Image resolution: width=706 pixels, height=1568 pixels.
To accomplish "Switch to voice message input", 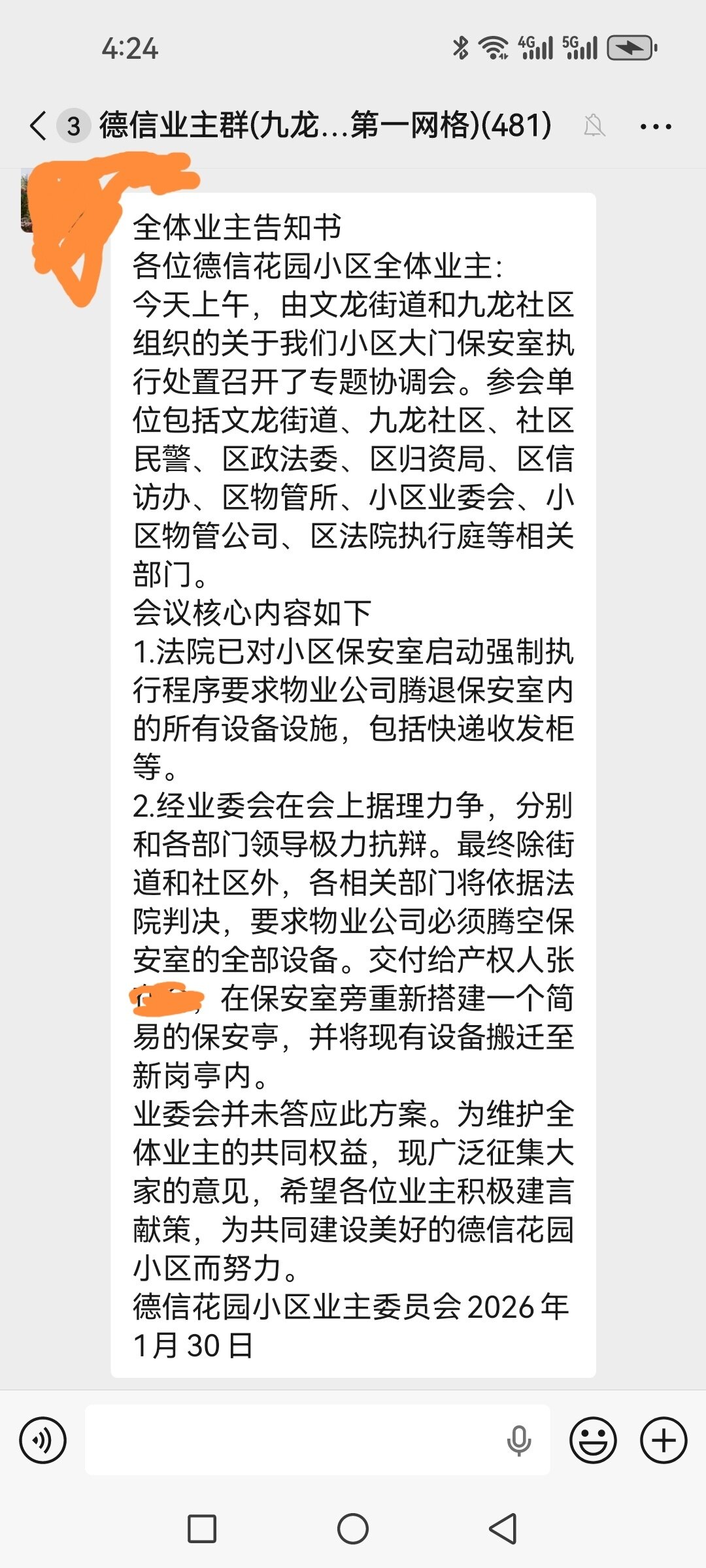I will click(x=43, y=1441).
